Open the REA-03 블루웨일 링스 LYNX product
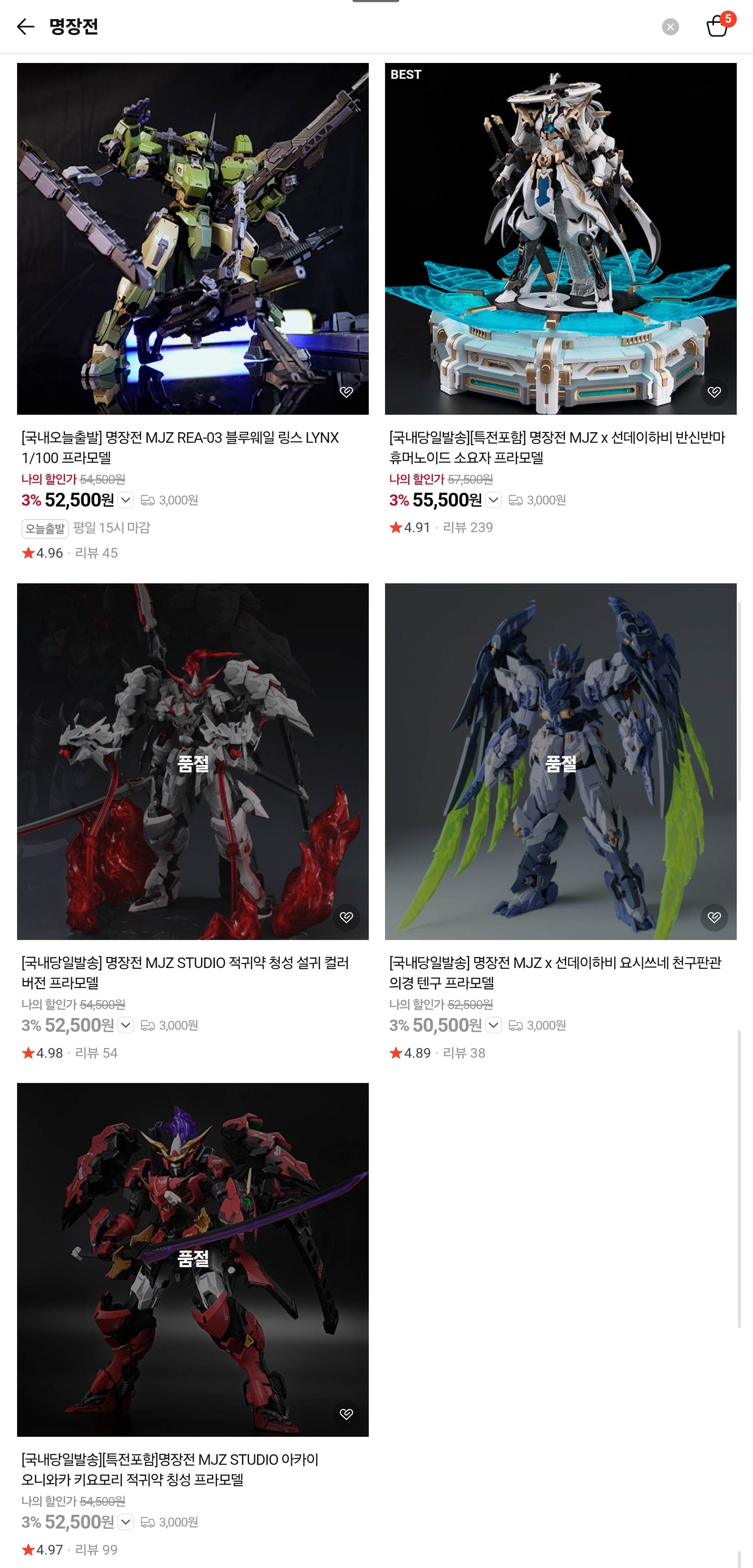The height and width of the screenshot is (1568, 753). coord(193,238)
